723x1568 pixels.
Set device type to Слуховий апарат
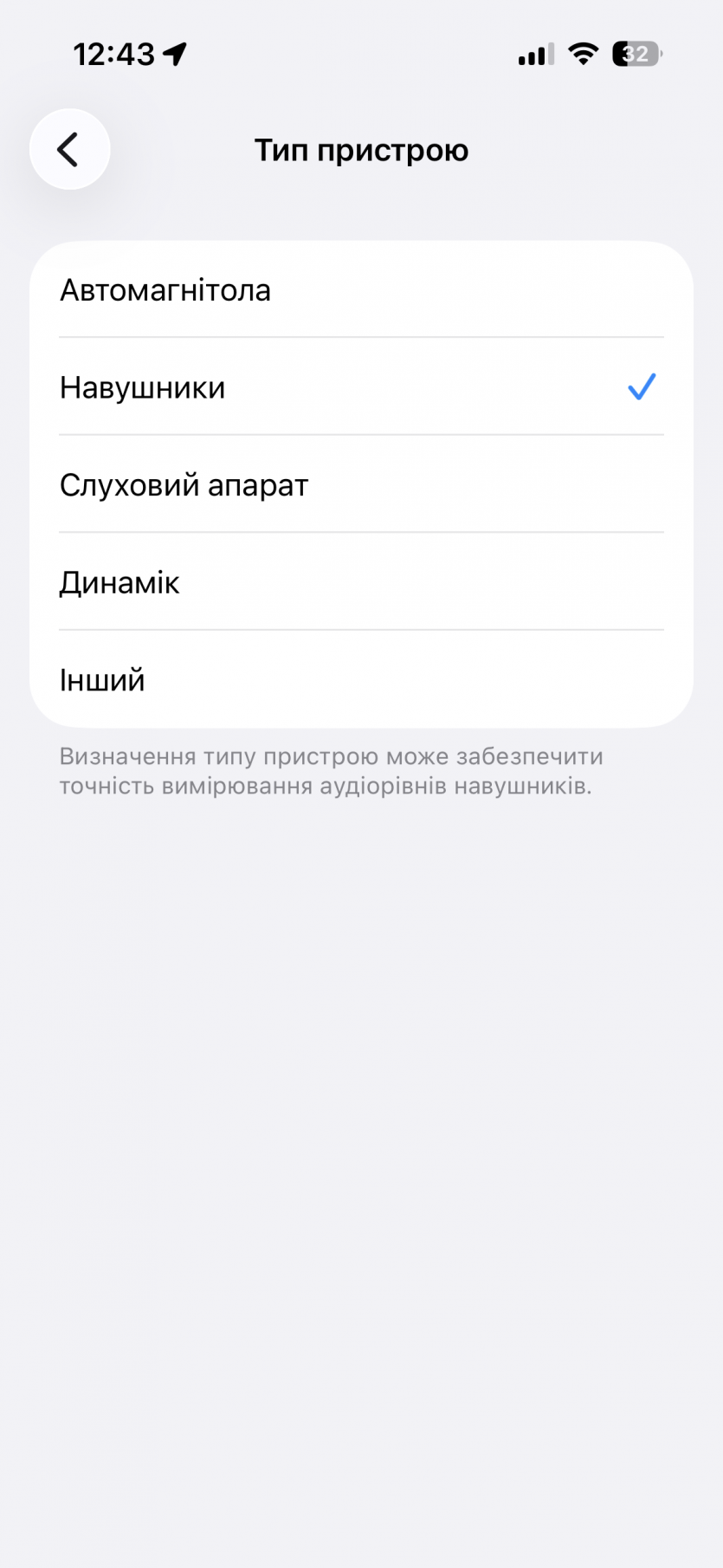pyautogui.click(x=360, y=485)
